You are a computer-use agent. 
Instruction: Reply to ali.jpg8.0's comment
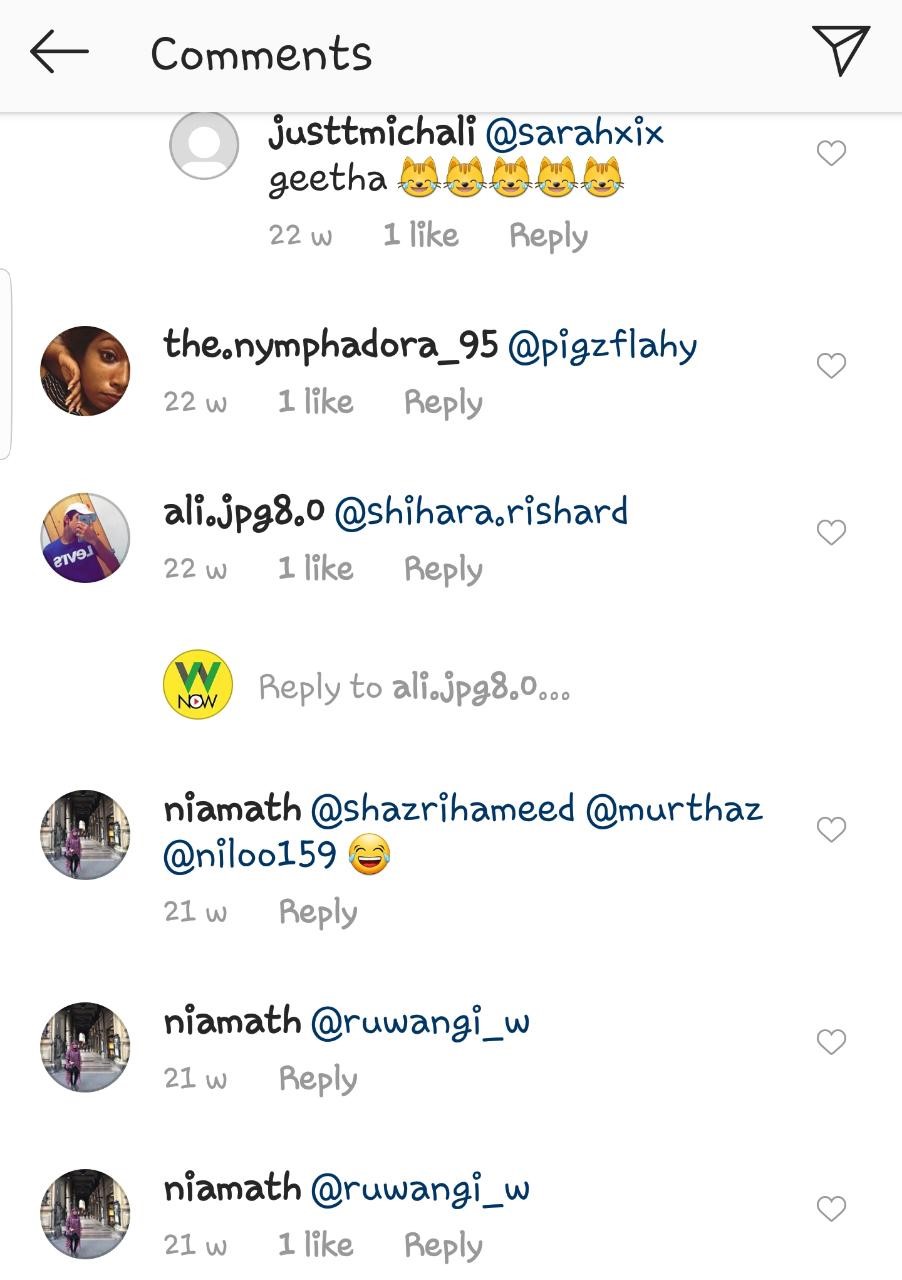pyautogui.click(x=443, y=569)
